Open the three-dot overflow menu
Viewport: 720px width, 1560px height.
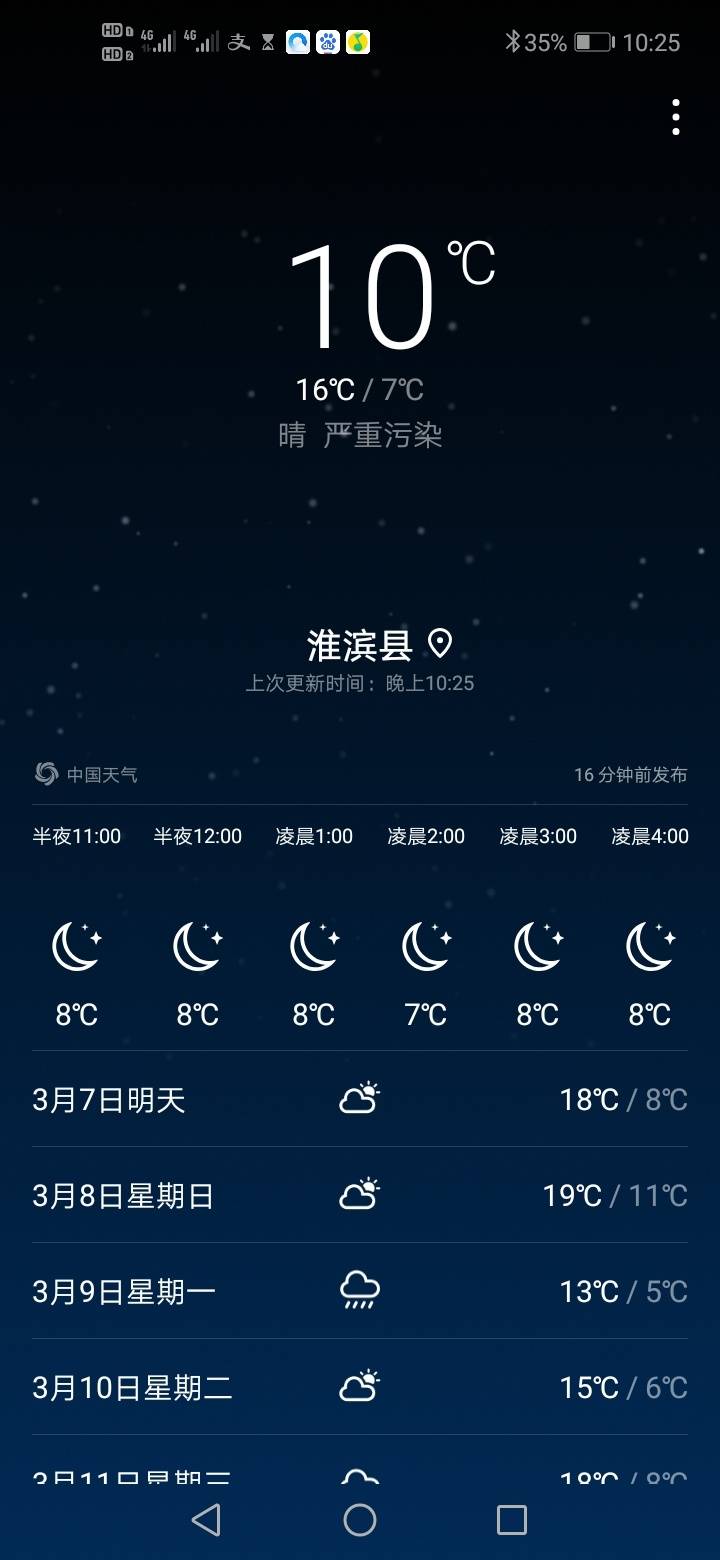point(676,117)
